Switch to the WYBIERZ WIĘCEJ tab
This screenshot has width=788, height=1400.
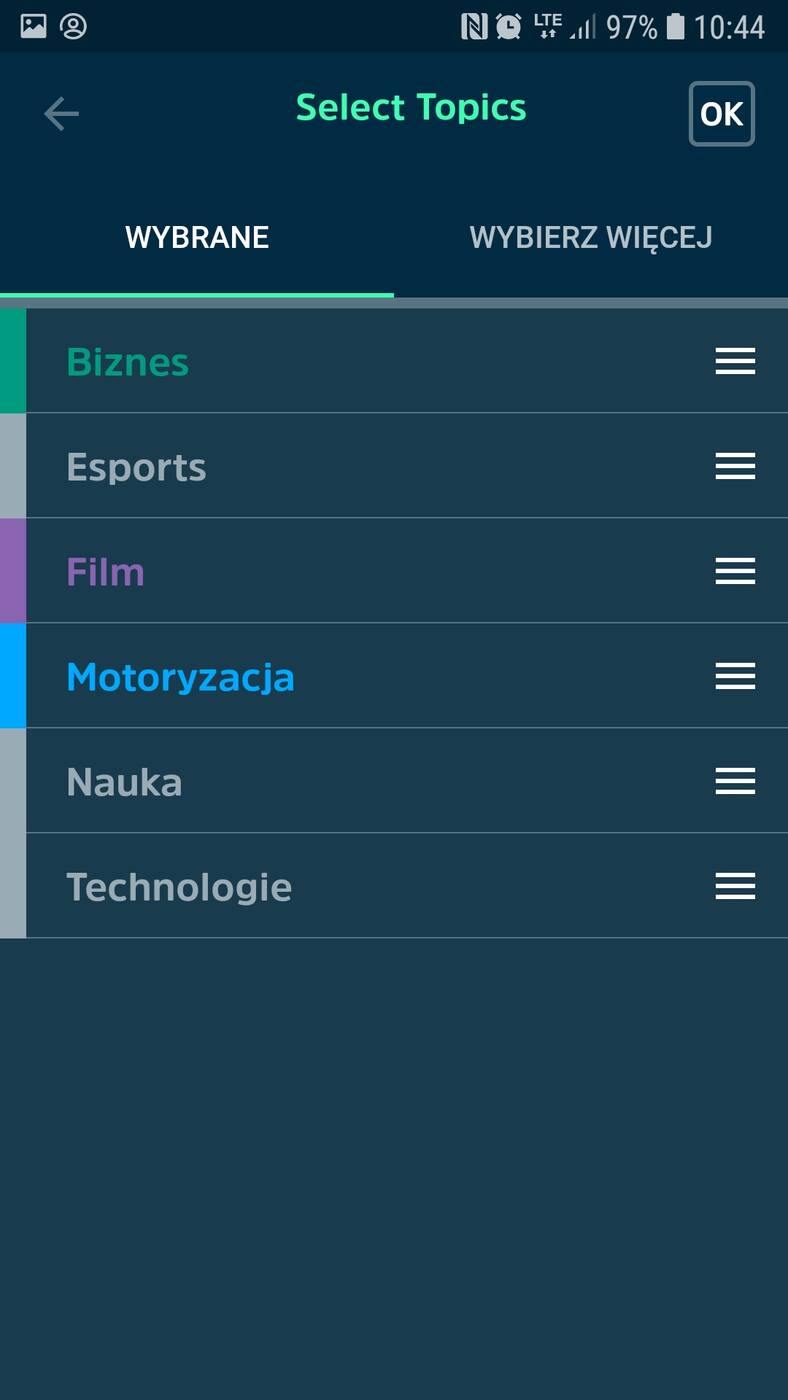pyautogui.click(x=590, y=237)
